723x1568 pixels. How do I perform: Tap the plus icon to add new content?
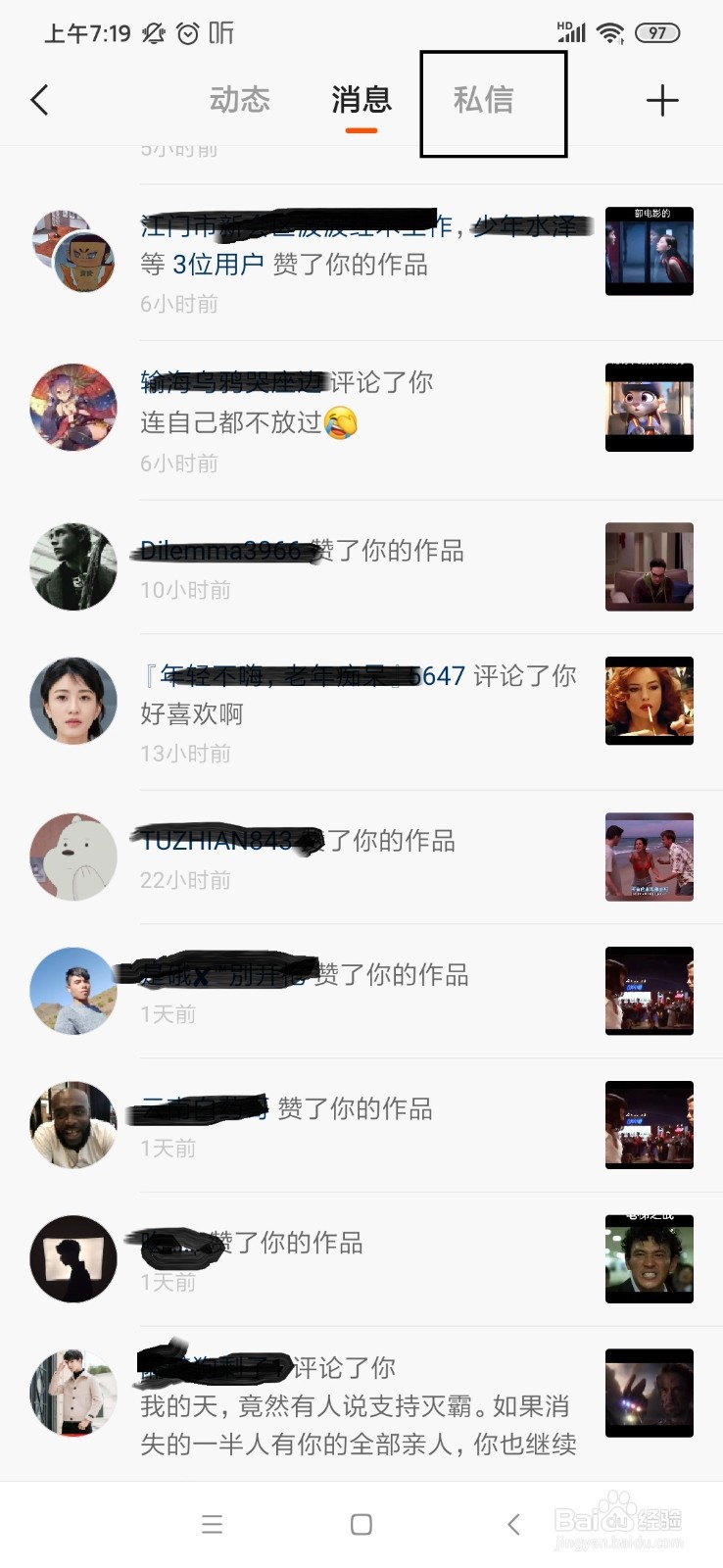tap(662, 100)
